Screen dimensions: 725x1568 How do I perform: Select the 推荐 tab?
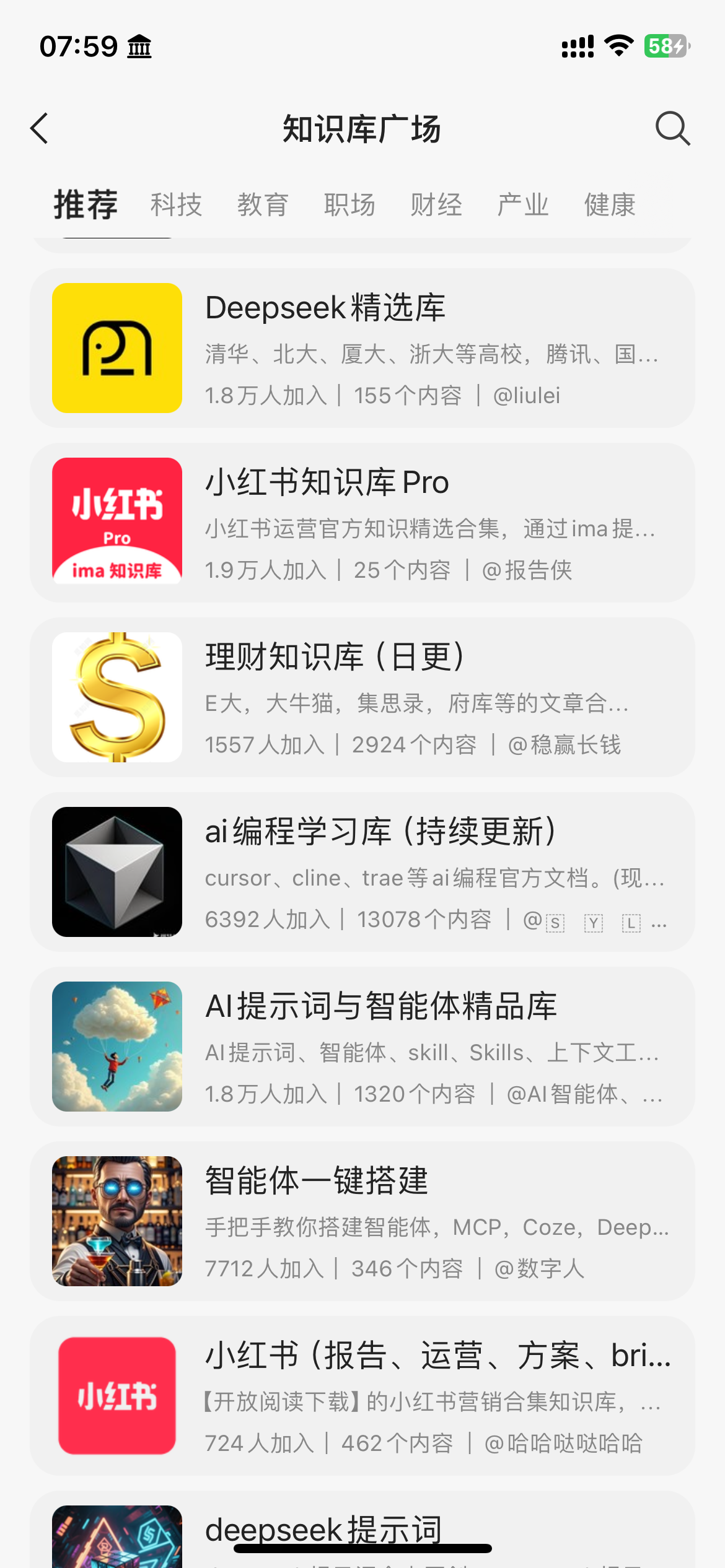pyautogui.click(x=86, y=205)
